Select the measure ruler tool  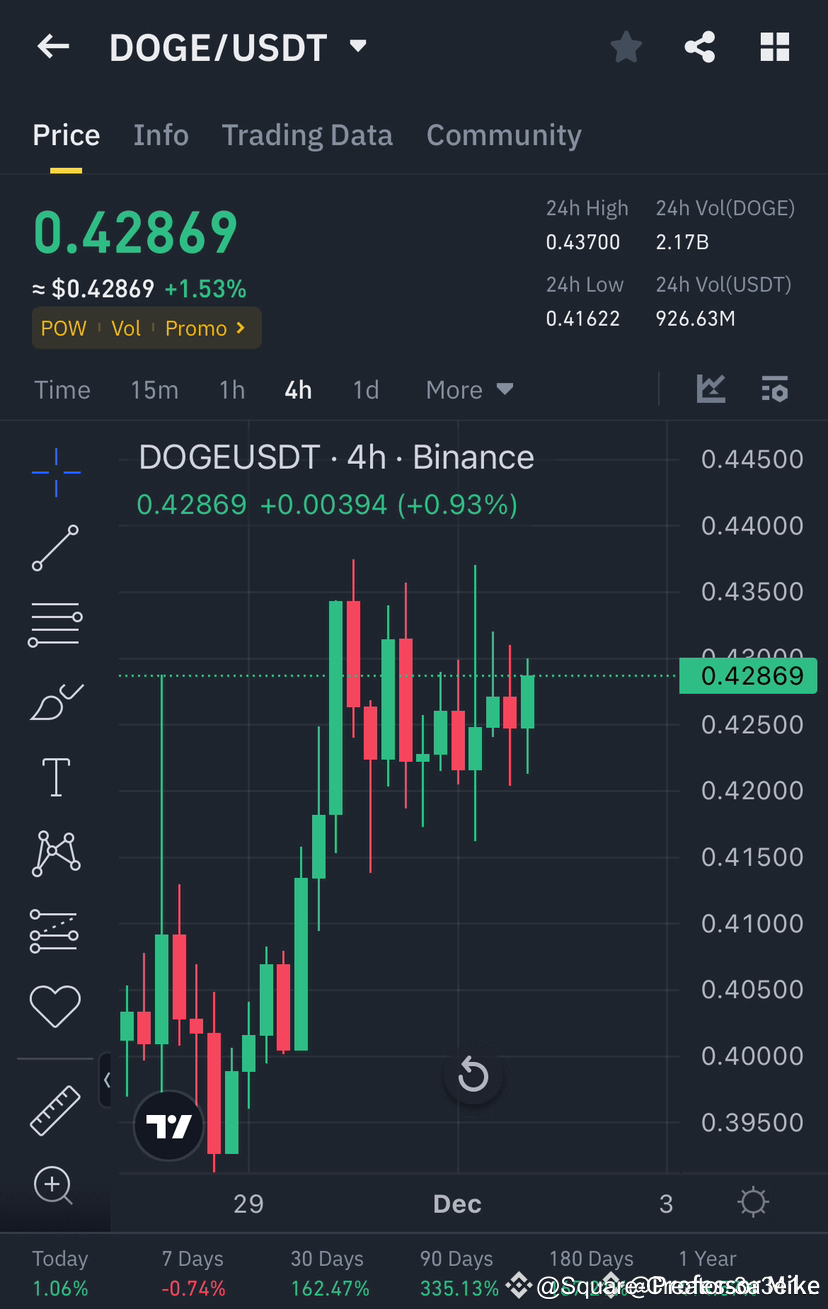(55, 1110)
